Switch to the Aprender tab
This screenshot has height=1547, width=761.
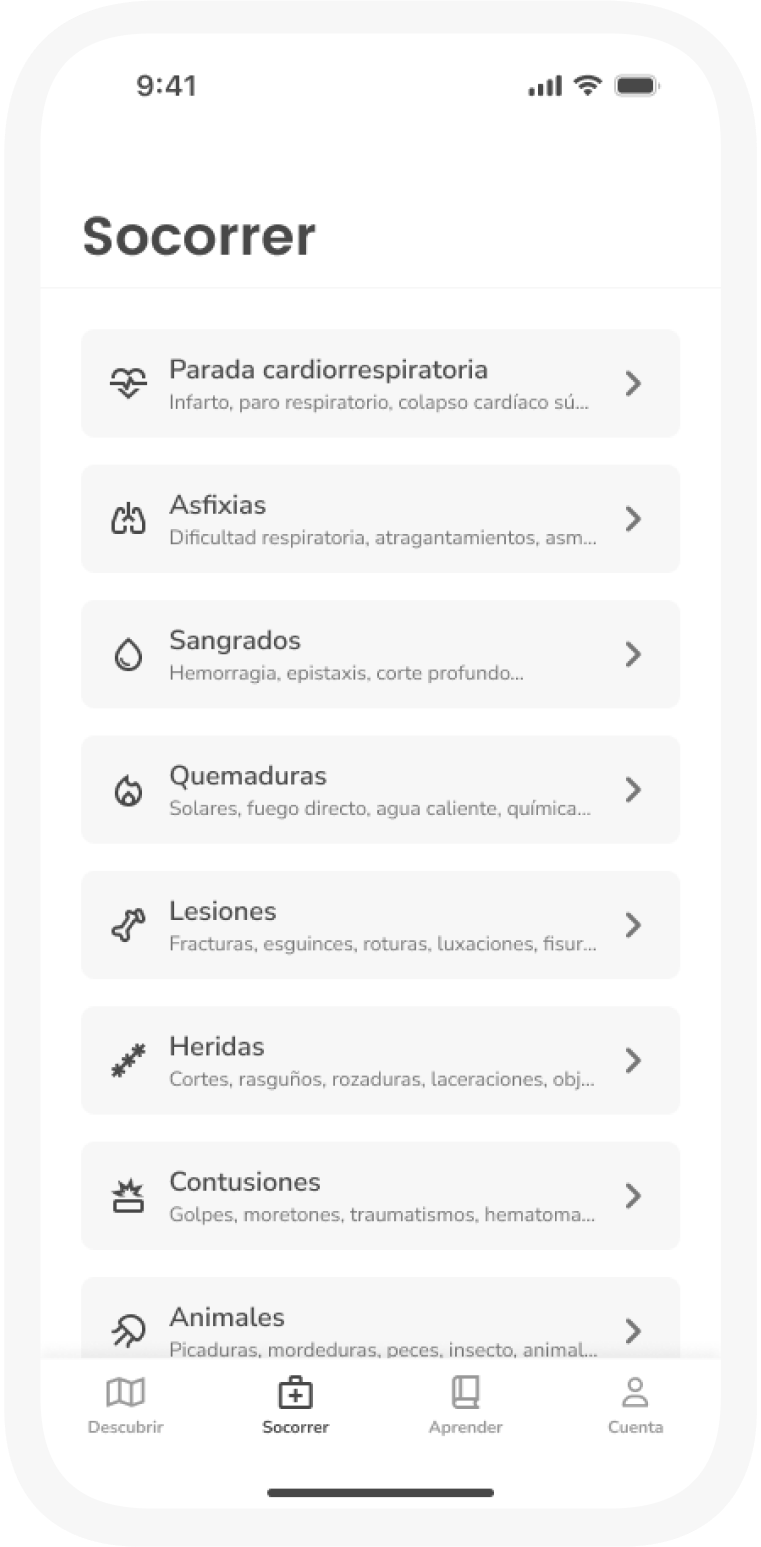(x=465, y=1405)
